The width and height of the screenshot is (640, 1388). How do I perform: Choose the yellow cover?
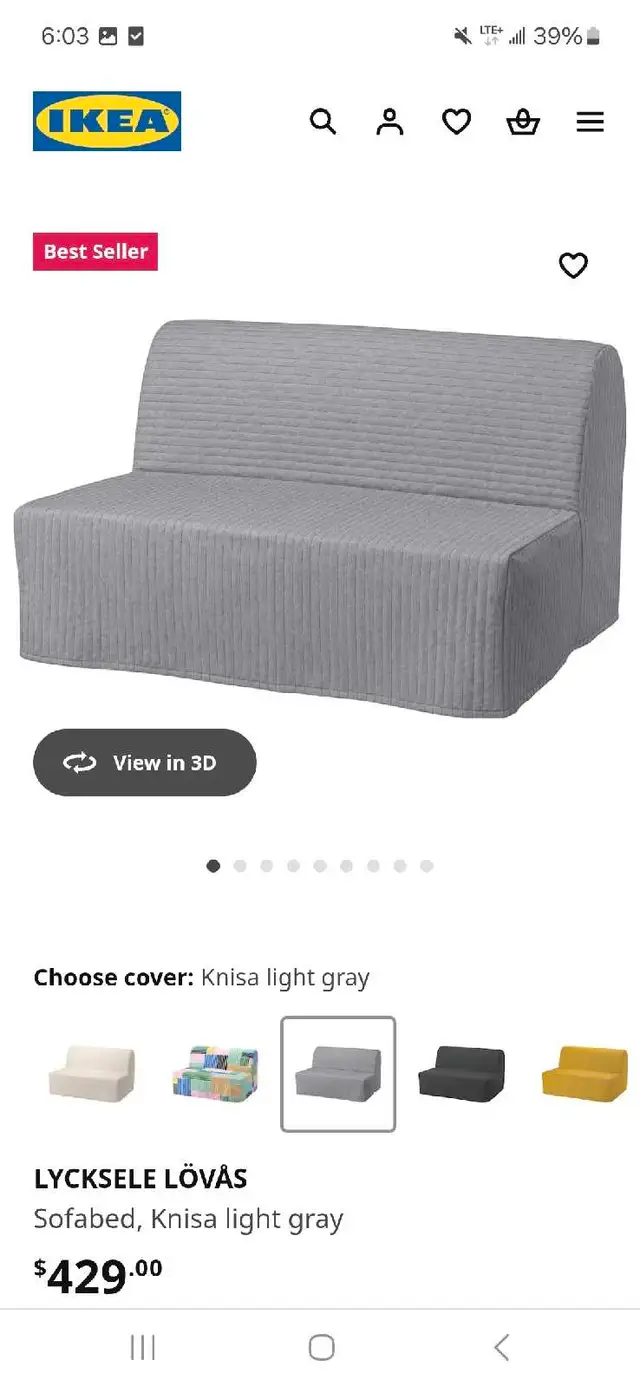(x=585, y=1072)
